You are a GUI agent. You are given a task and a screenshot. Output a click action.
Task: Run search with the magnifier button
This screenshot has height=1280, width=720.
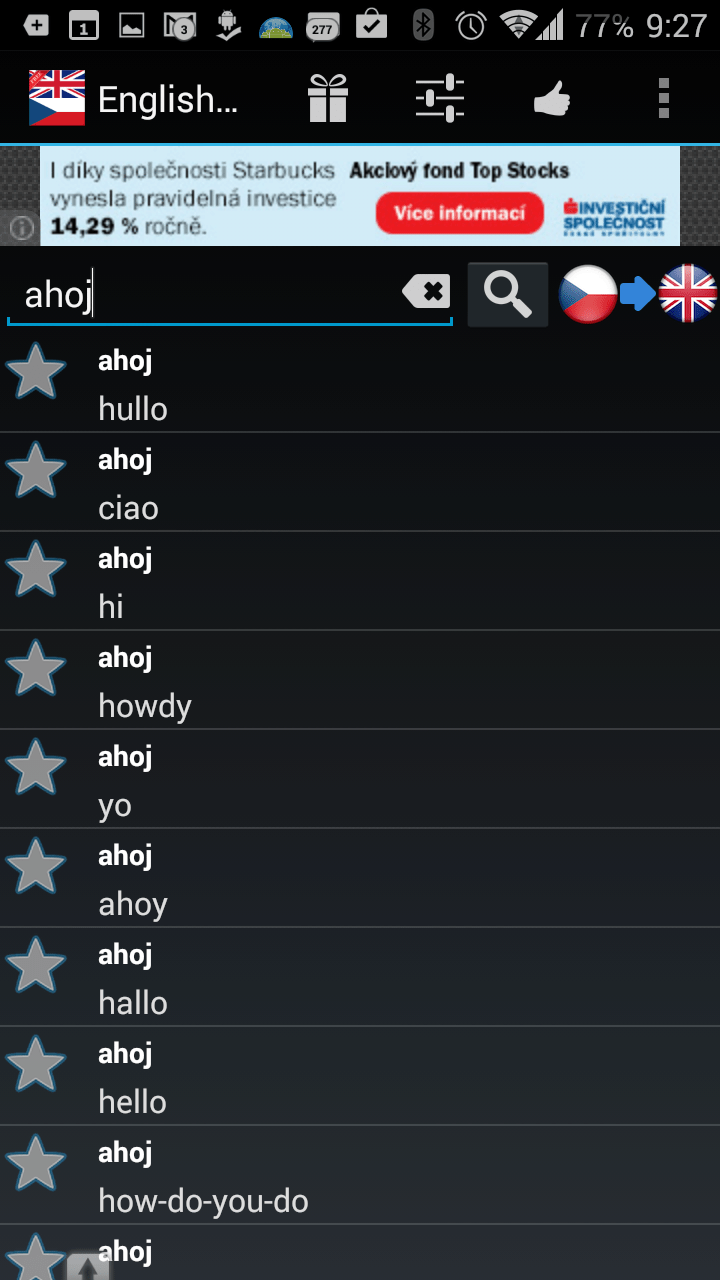[x=508, y=294]
